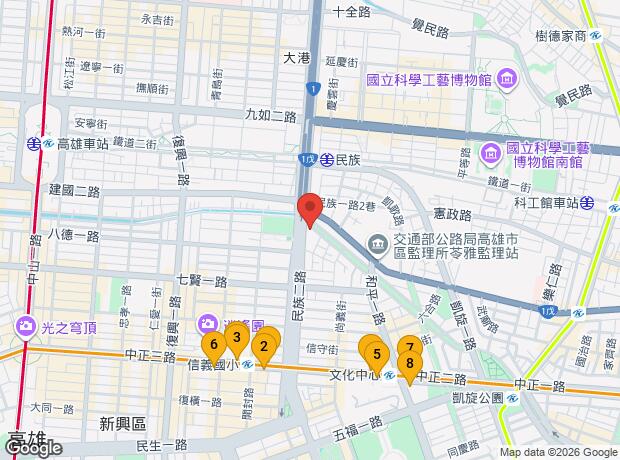Screen dimensions: 620x460
Task: Select the orange marker numbered 8
Action: [x=410, y=364]
